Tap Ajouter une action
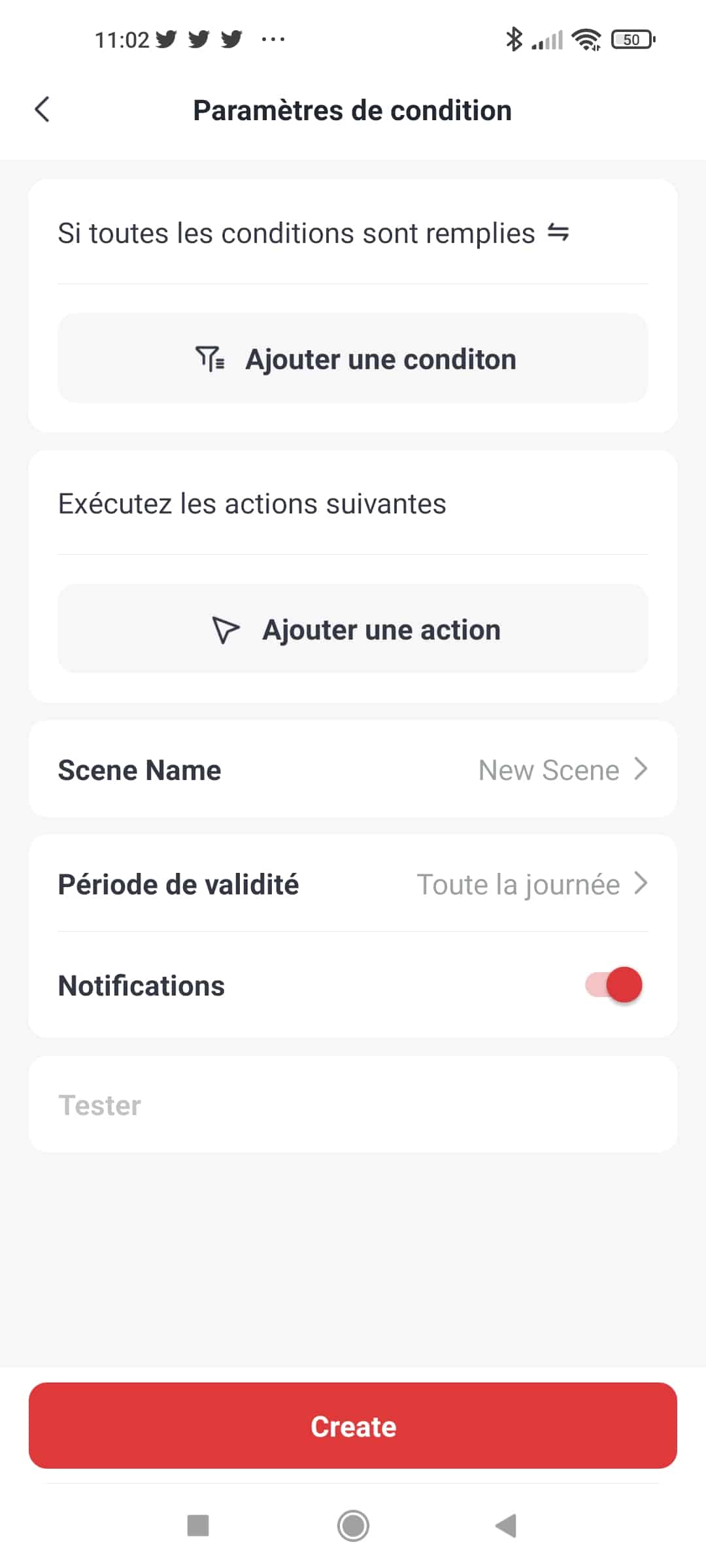Screen dimensions: 706x1568 (353, 629)
